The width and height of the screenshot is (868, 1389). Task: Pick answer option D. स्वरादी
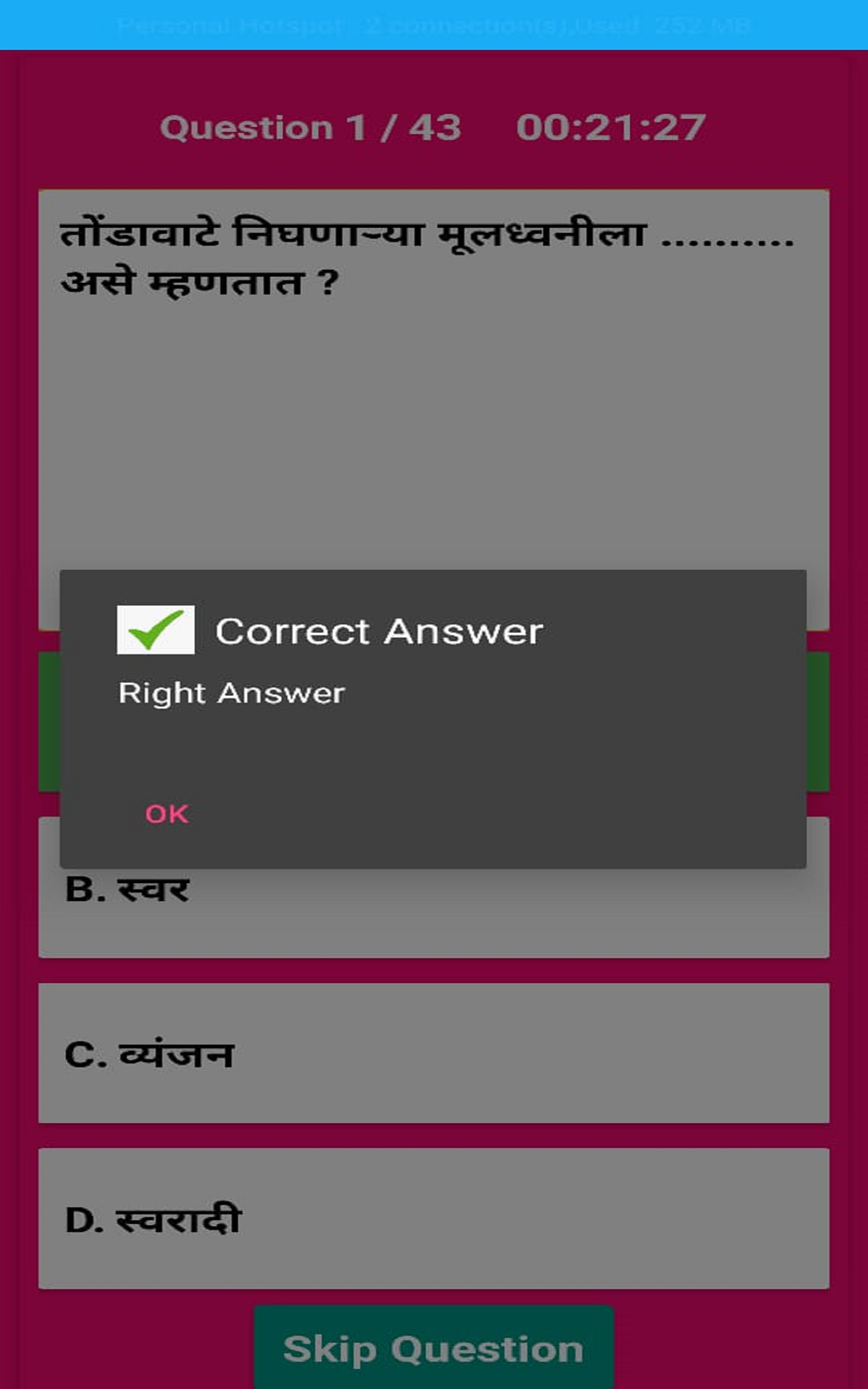433,1219
